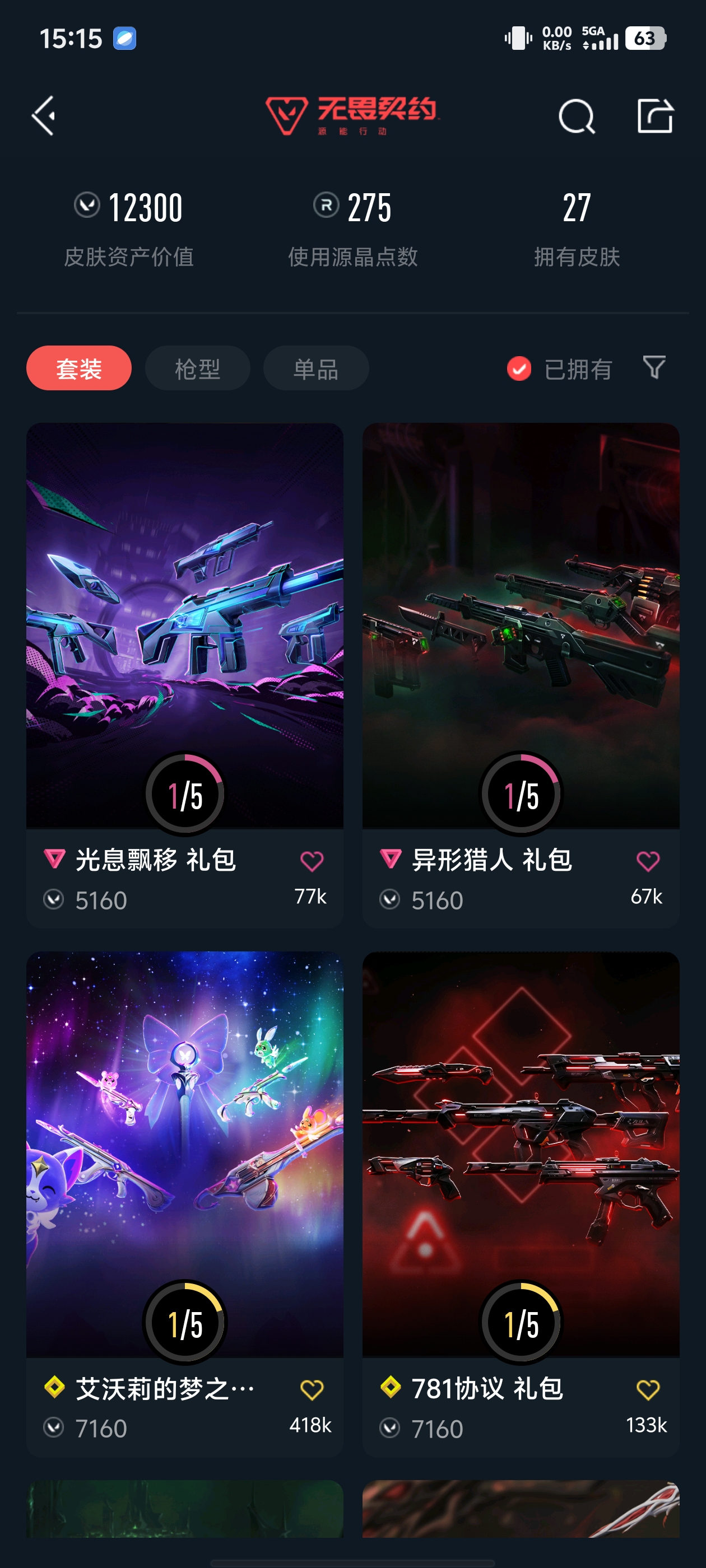Switch to the 单品 tab
The height and width of the screenshot is (1568, 706).
click(x=314, y=368)
